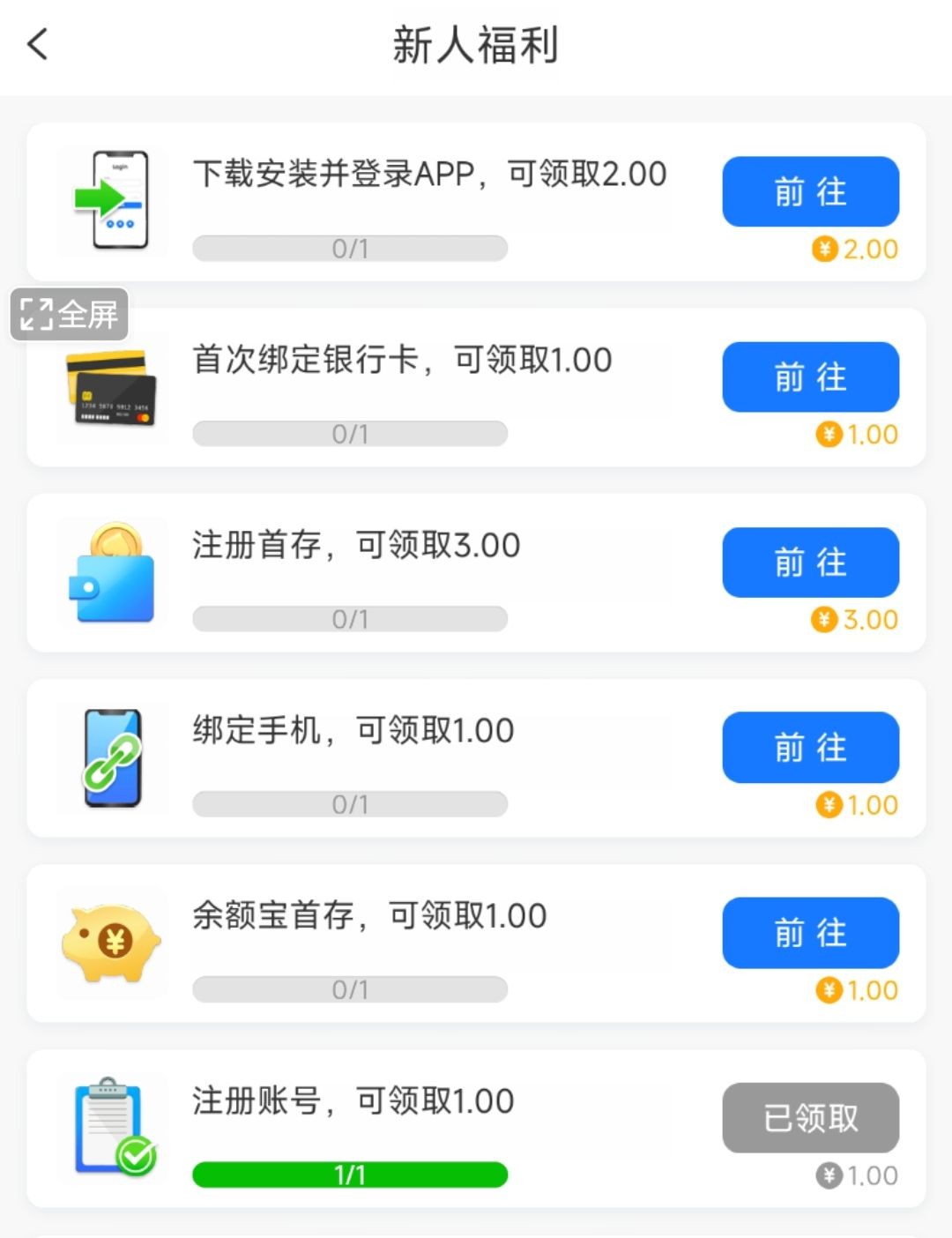Tap 前往 for the download and login APP task
Viewport: 952px width, 1238px height.
[810, 191]
